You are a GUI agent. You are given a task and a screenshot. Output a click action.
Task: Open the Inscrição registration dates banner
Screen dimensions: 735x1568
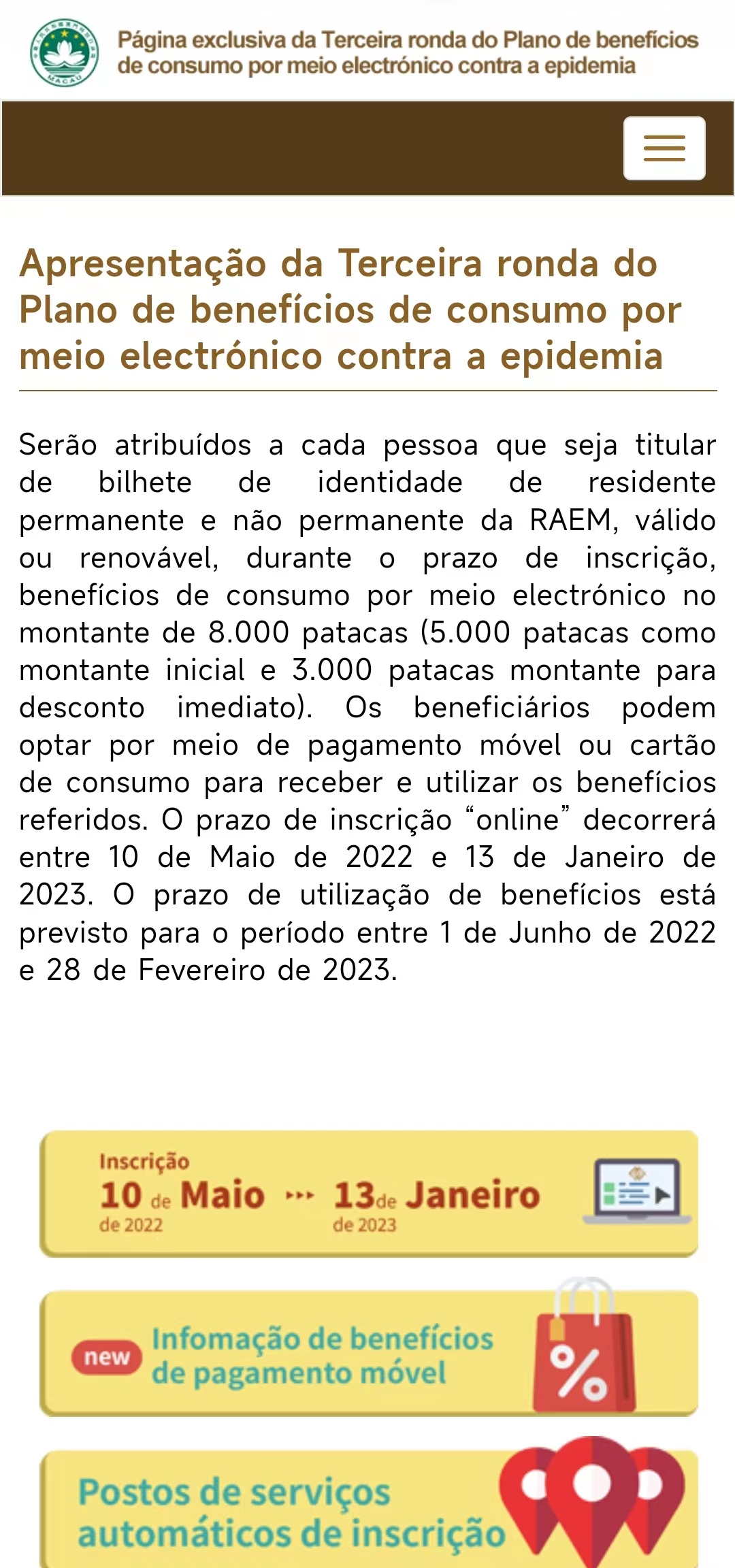tap(369, 1193)
